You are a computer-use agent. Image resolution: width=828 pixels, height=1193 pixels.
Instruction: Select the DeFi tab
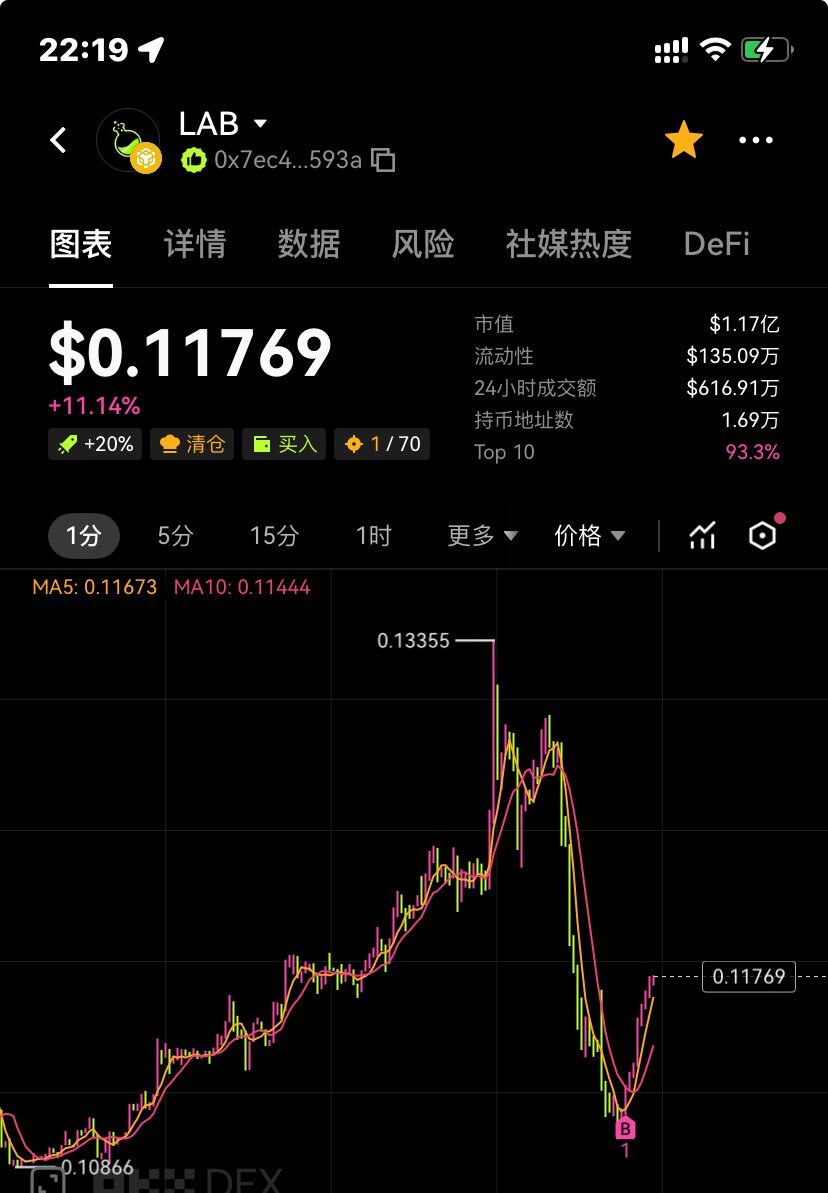click(x=716, y=244)
